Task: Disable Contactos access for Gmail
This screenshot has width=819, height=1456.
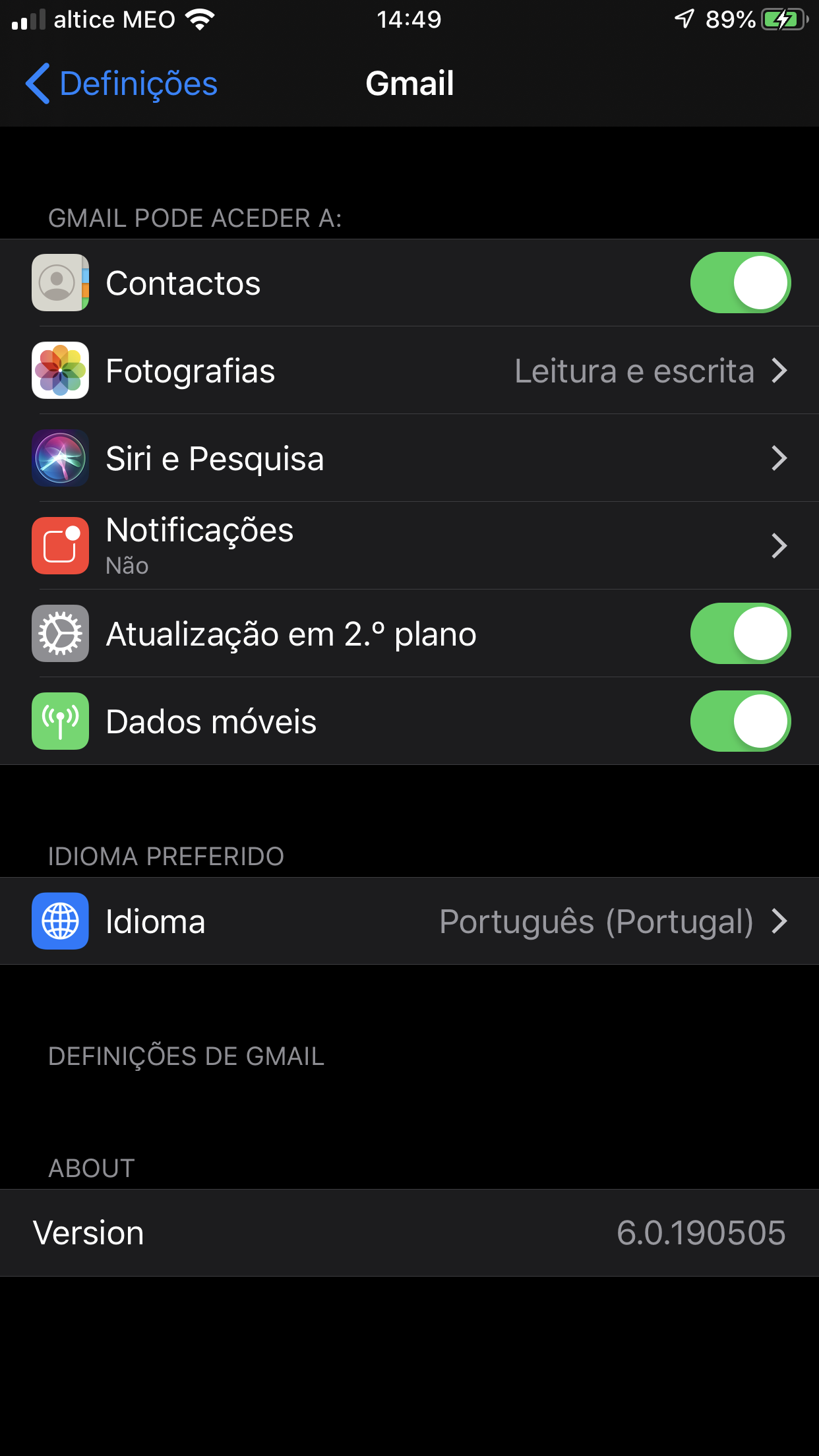Action: point(740,283)
